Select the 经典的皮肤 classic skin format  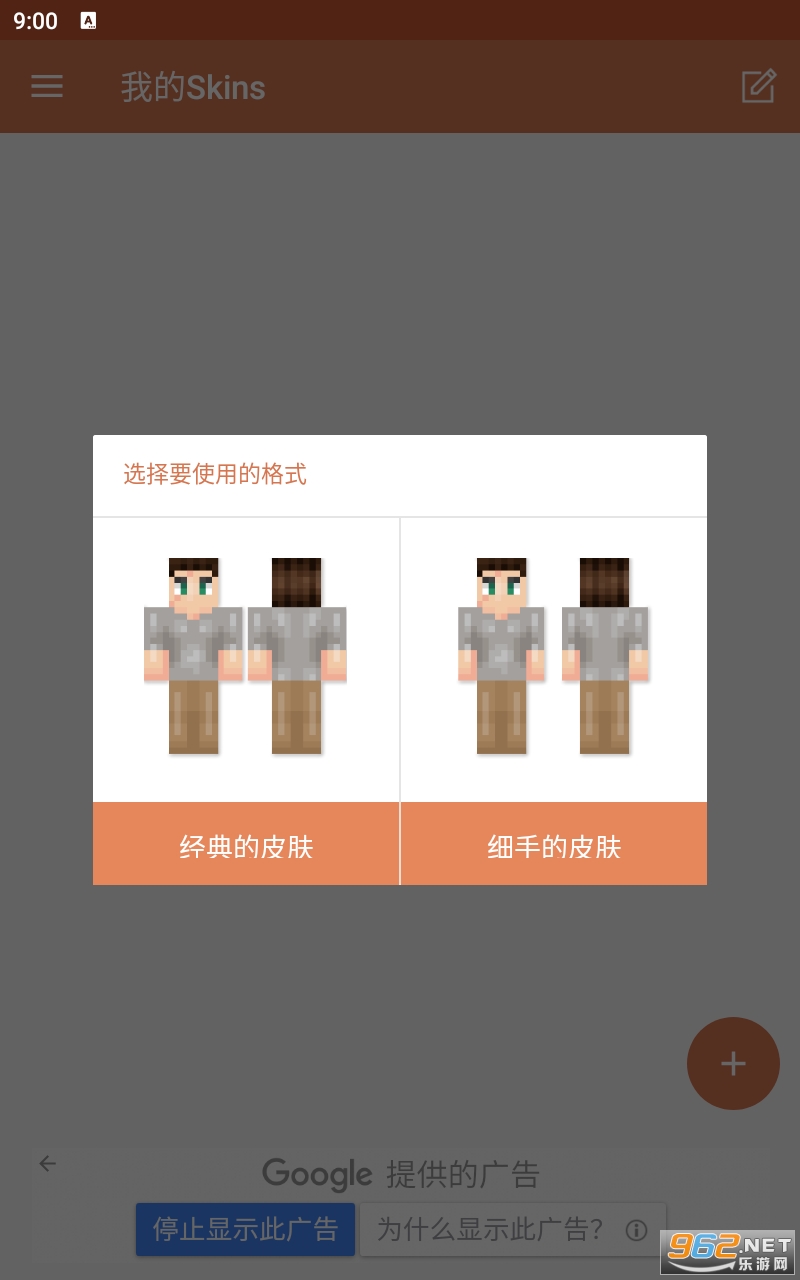(246, 845)
